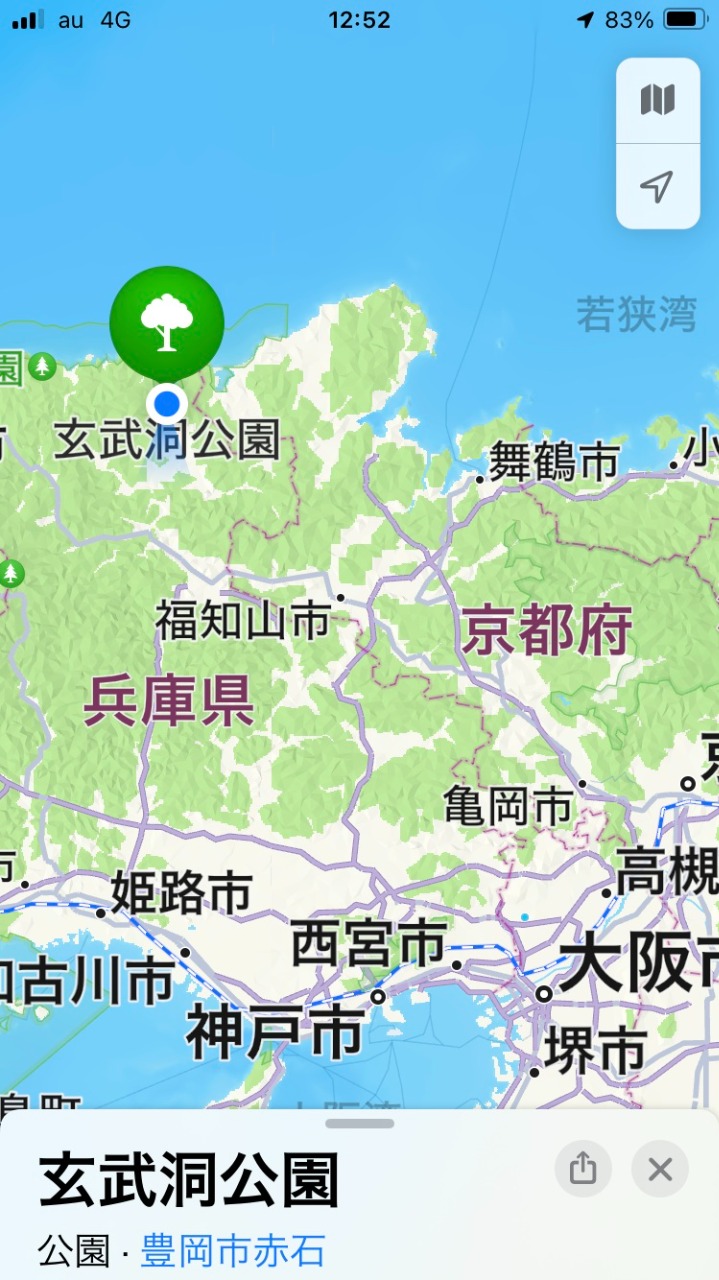Share the 玄武洞公園 place card
The height and width of the screenshot is (1280, 719).
click(x=583, y=1169)
